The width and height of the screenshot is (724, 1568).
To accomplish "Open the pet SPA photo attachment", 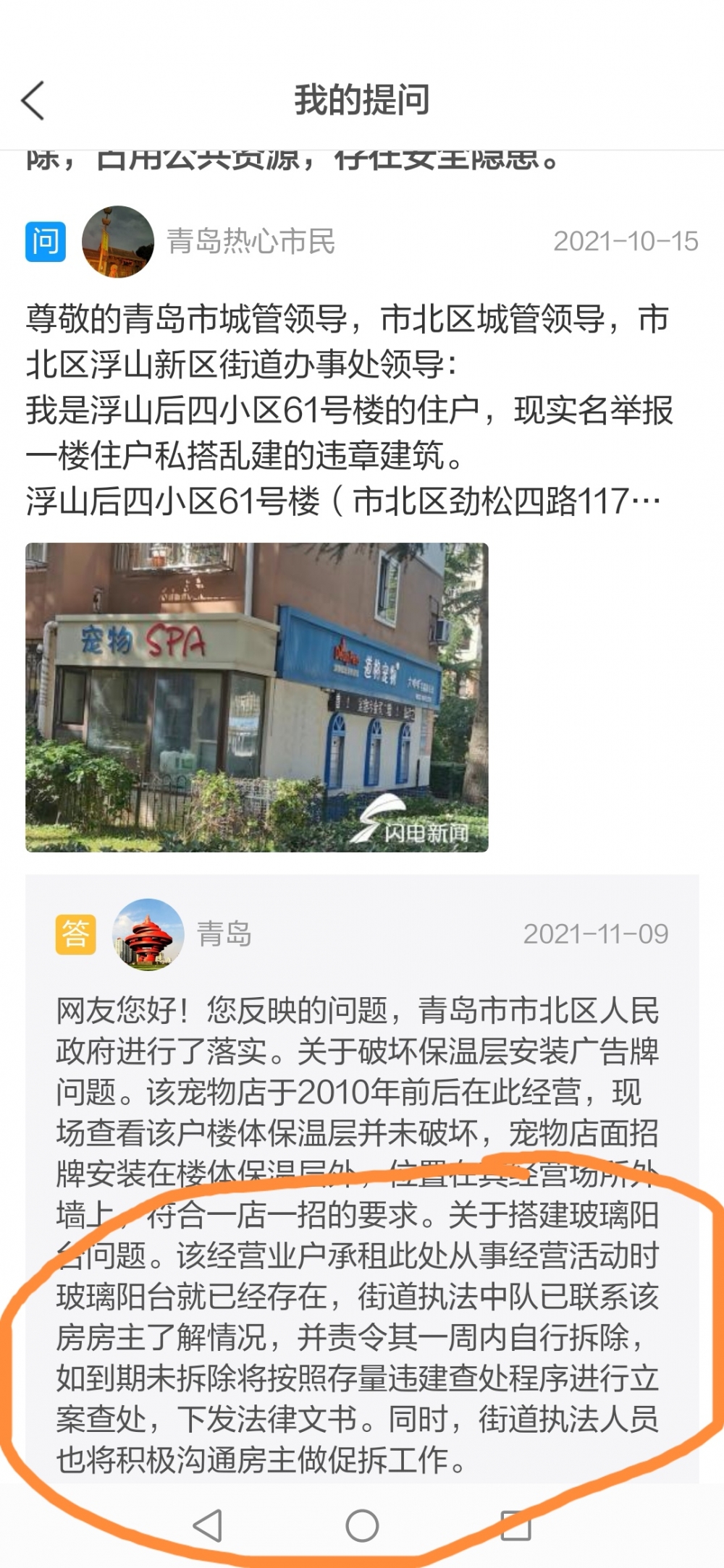I will click(257, 697).
